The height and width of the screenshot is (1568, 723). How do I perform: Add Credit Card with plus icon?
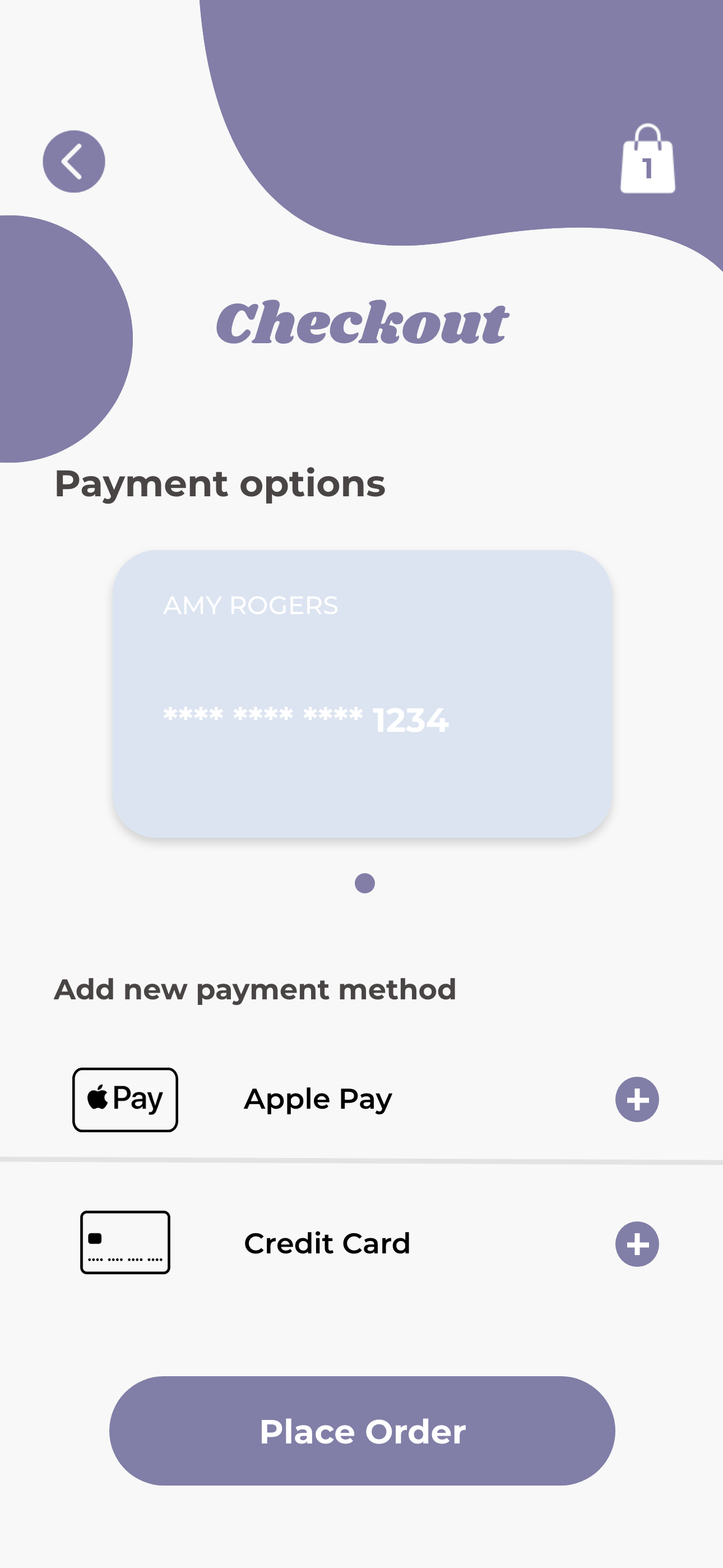coord(637,1244)
